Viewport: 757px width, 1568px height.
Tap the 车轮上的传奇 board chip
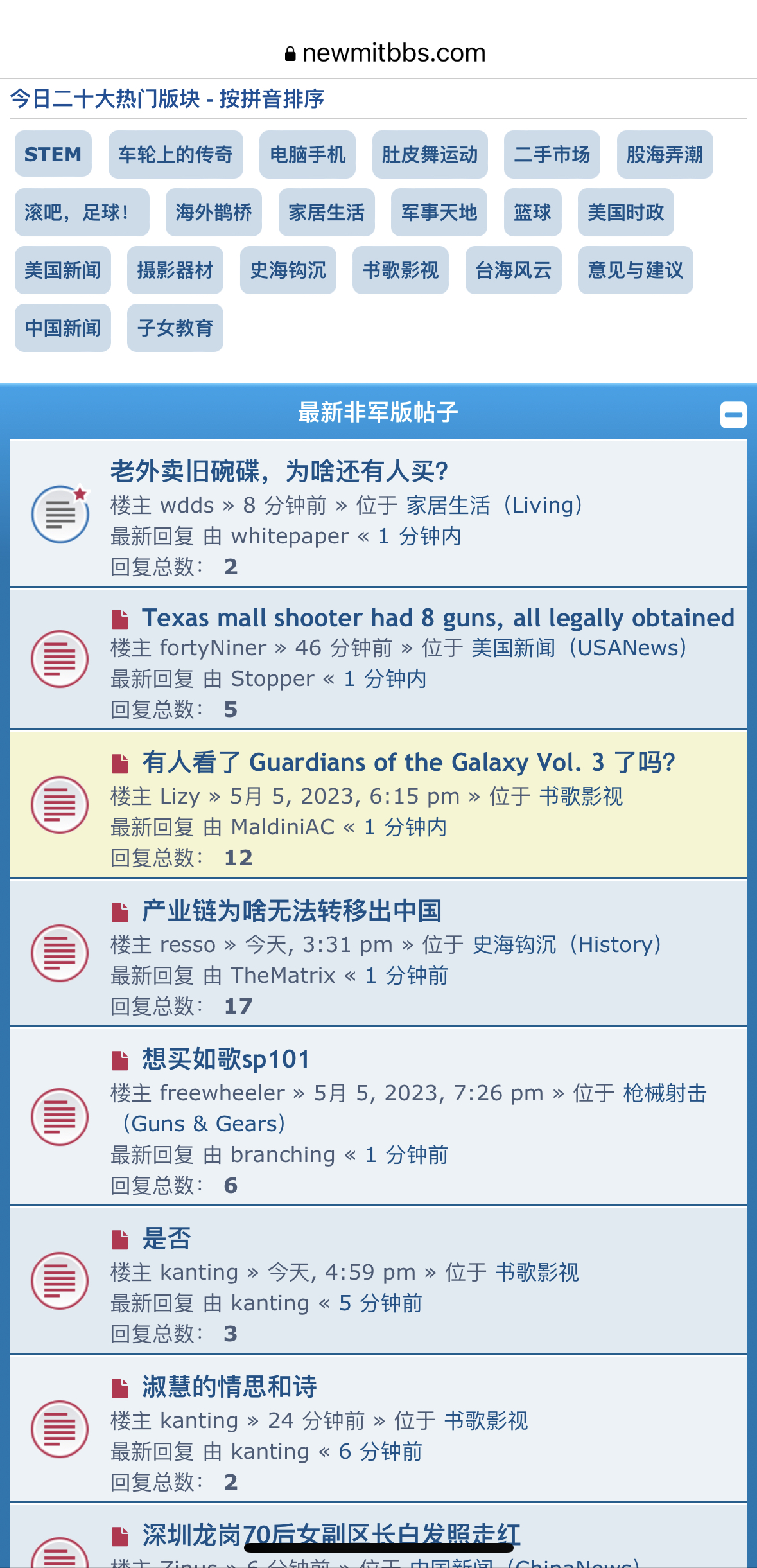[x=176, y=154]
